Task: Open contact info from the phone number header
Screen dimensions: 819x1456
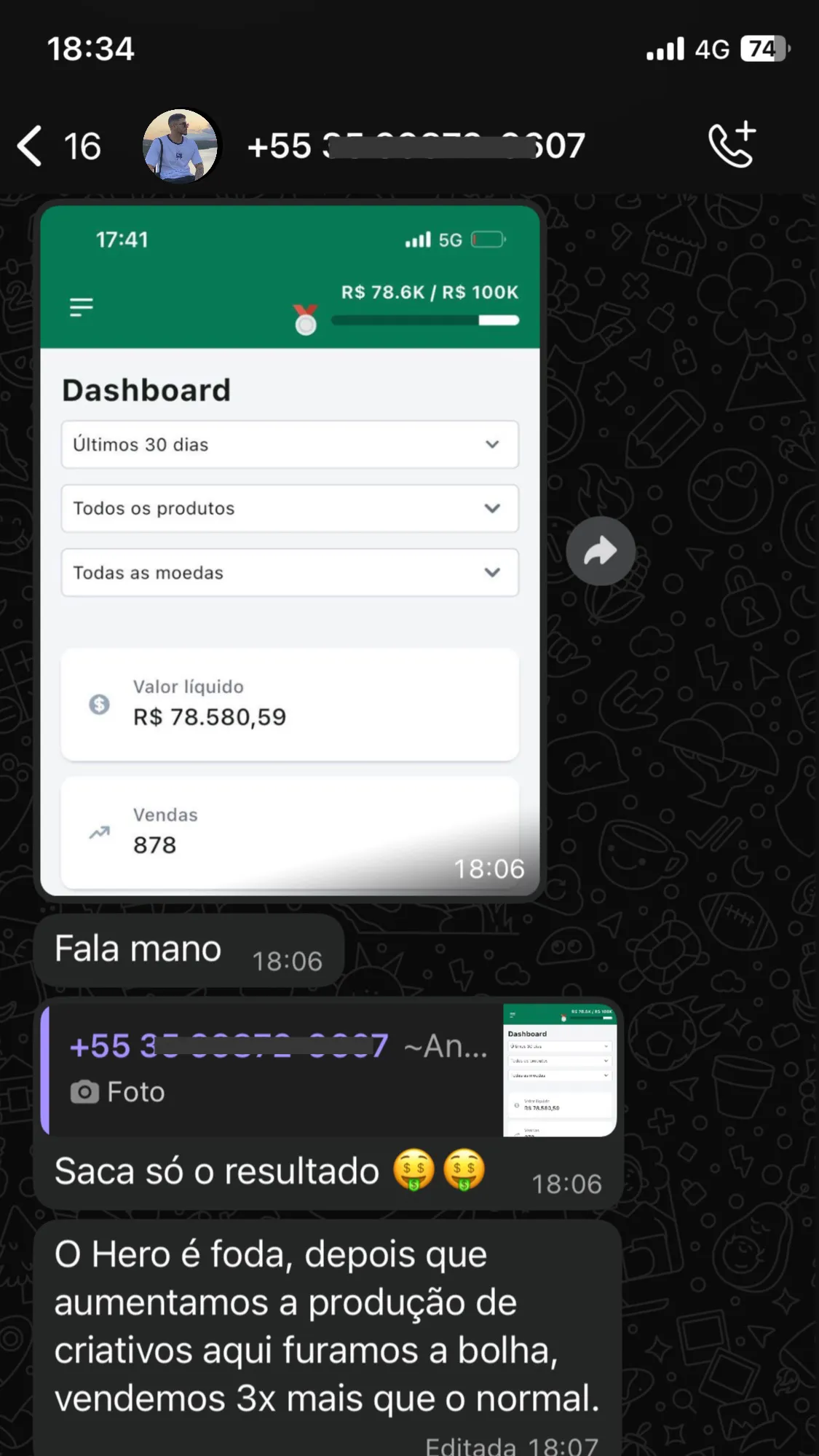Action: point(416,146)
